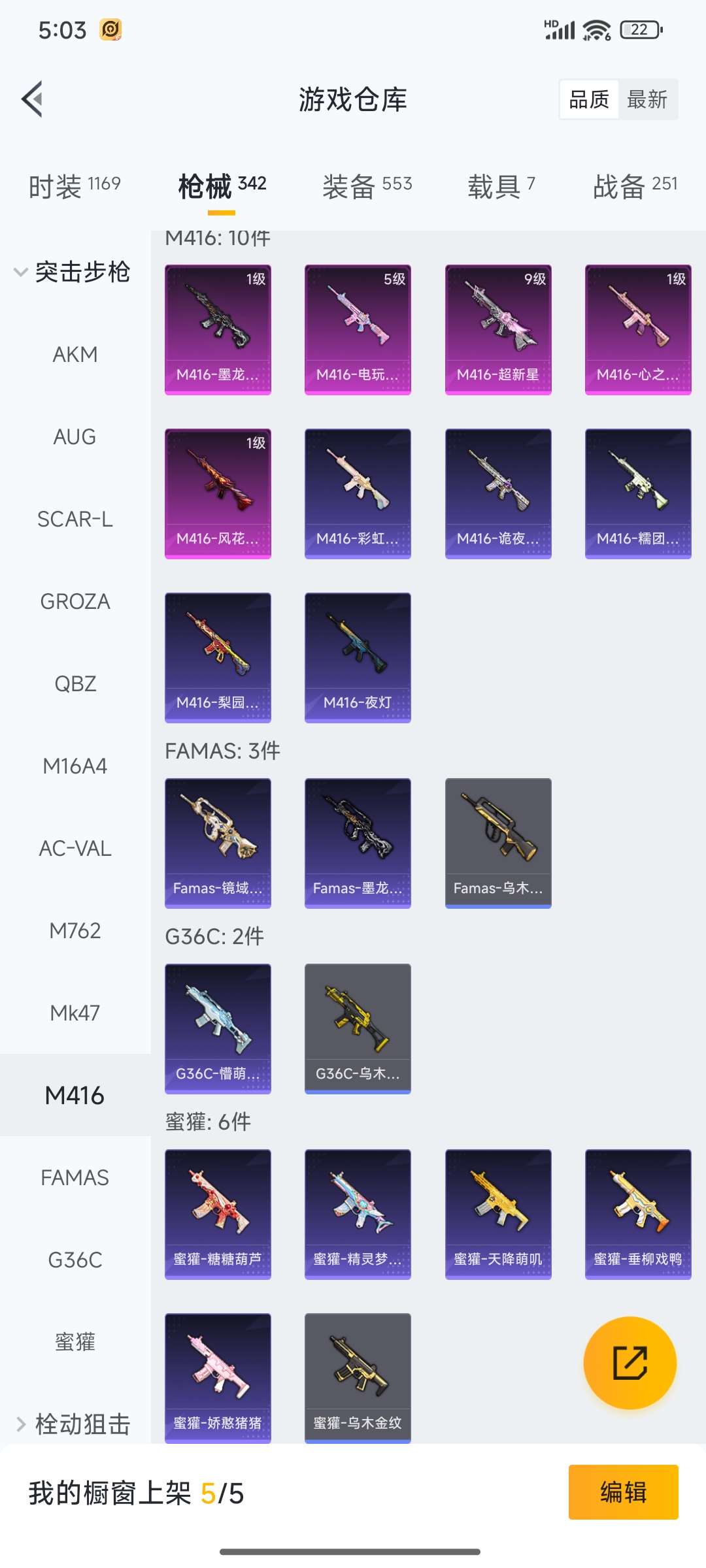Collapse the 突击步枪 category
Screen dimensions: 706x1568
[x=72, y=272]
